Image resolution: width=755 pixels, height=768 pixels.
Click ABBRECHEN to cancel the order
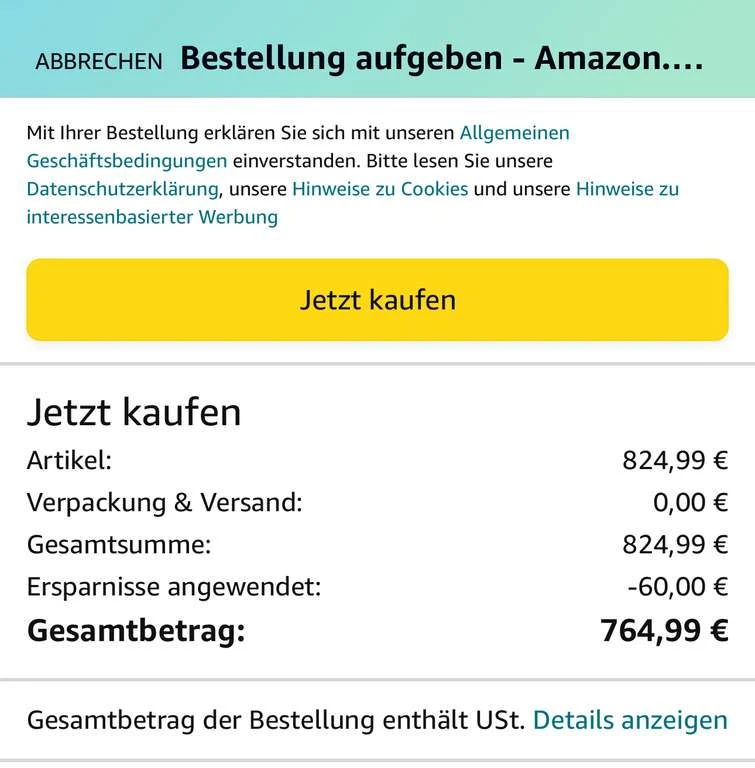(x=97, y=61)
